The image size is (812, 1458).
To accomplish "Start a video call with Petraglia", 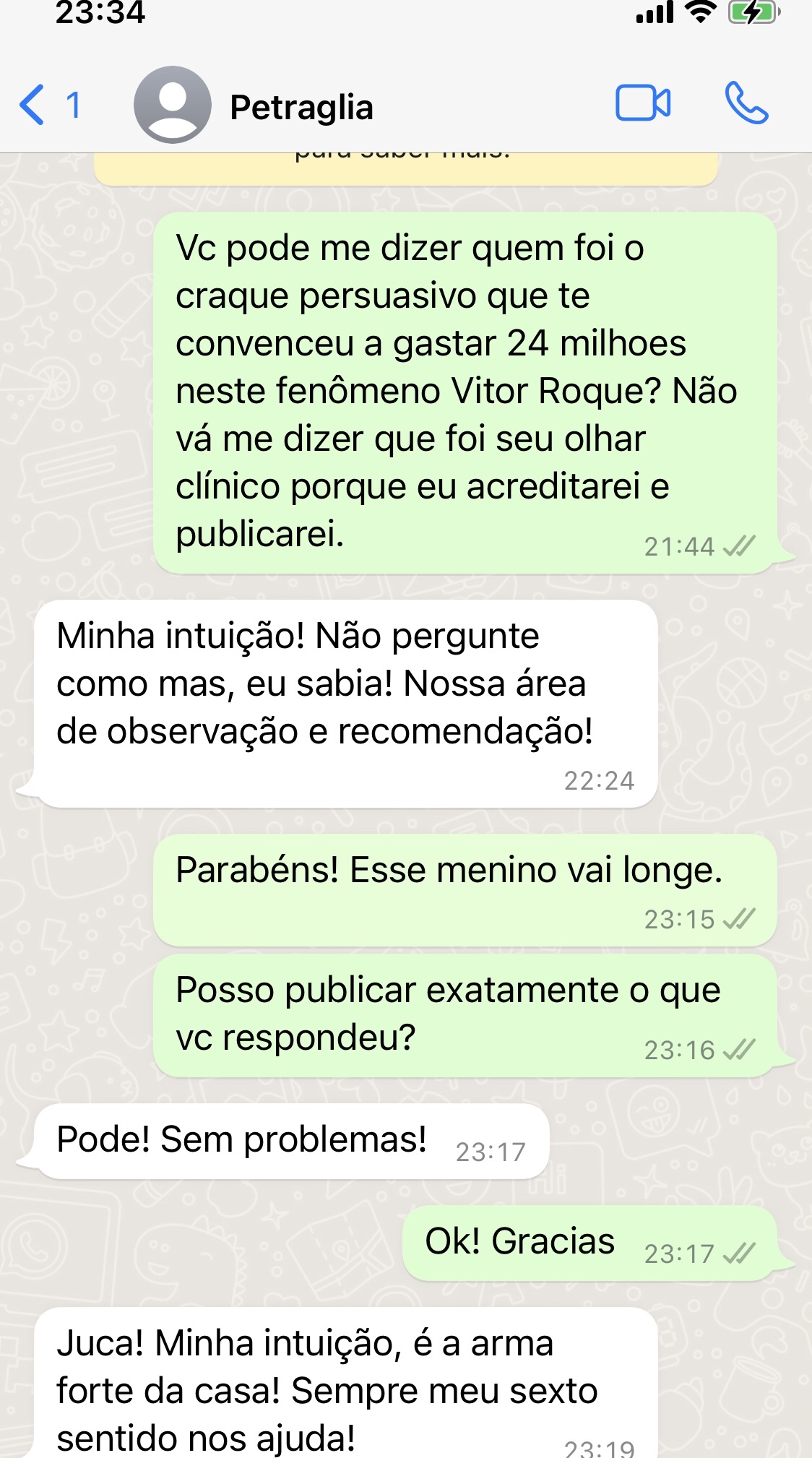I will pos(643,103).
